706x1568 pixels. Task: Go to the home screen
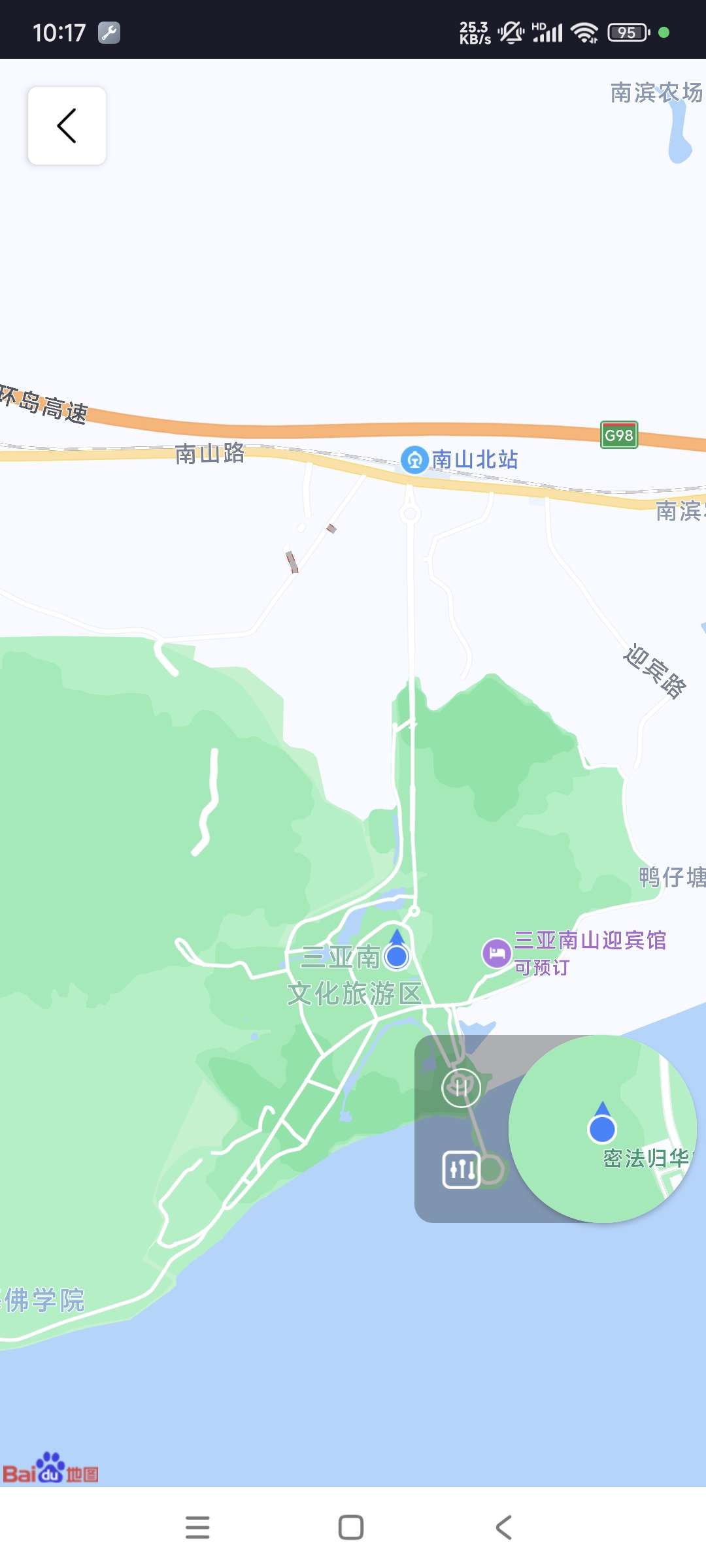351,1527
